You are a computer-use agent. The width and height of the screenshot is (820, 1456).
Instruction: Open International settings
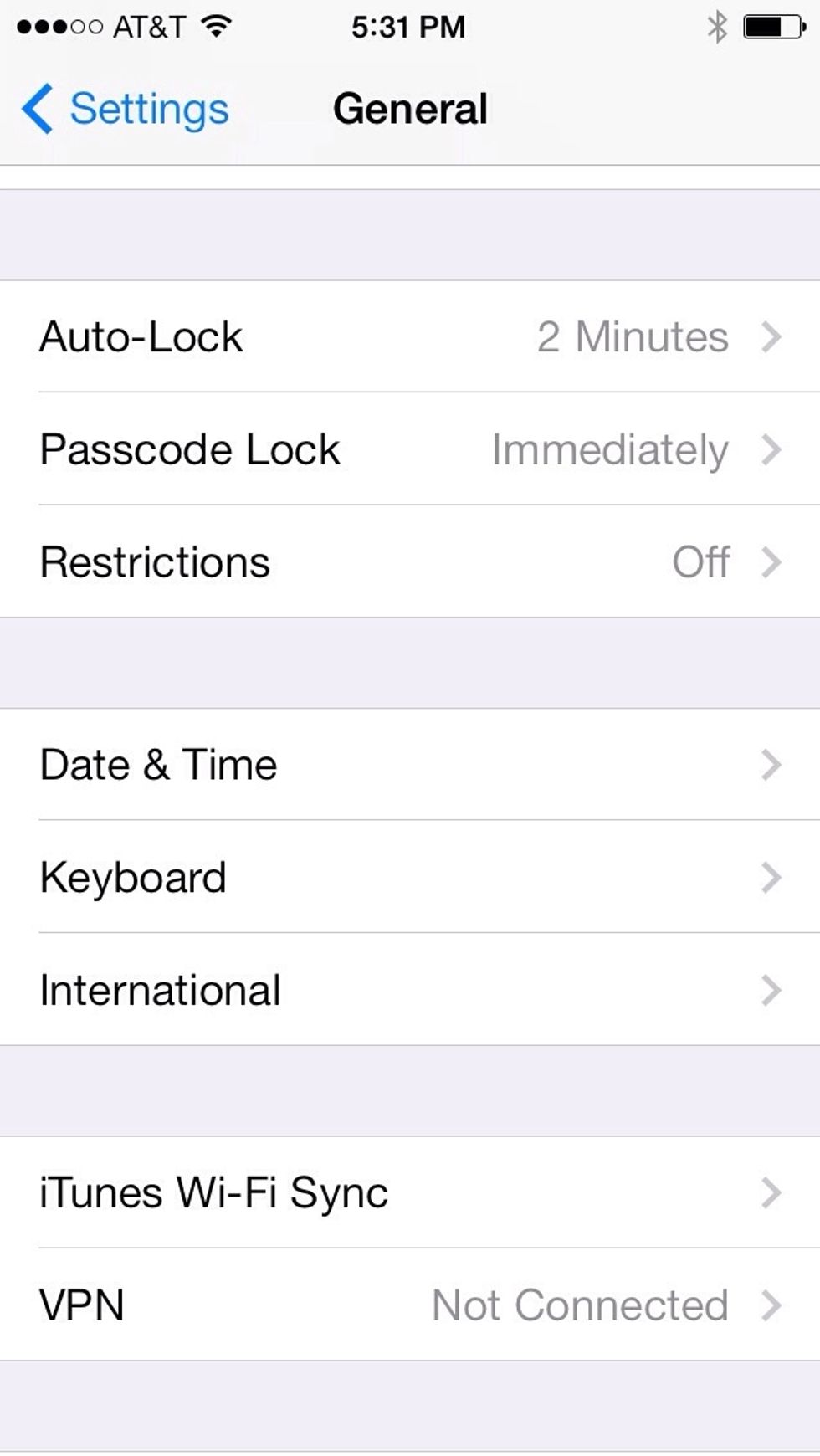(x=410, y=989)
